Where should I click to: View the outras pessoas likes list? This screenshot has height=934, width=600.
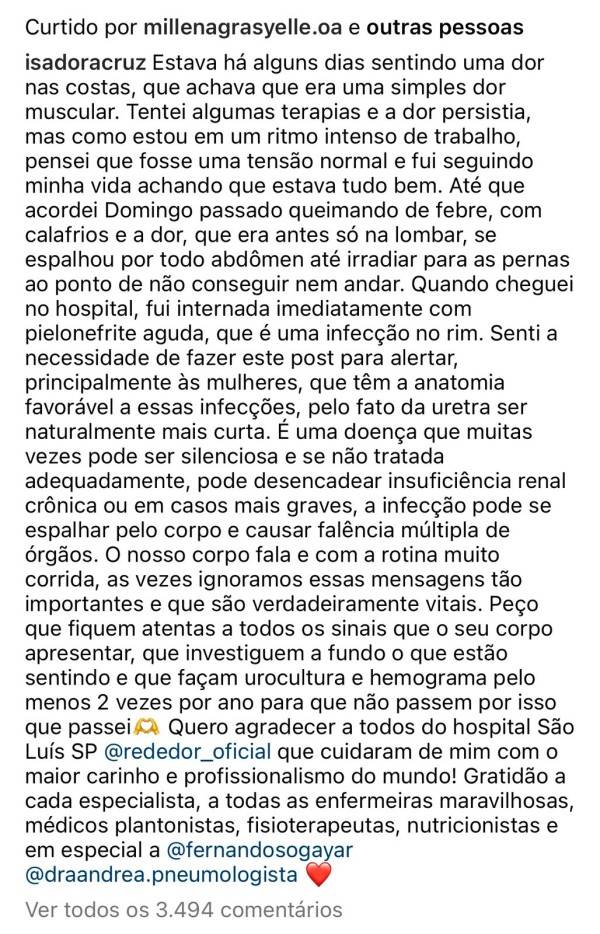(445, 27)
